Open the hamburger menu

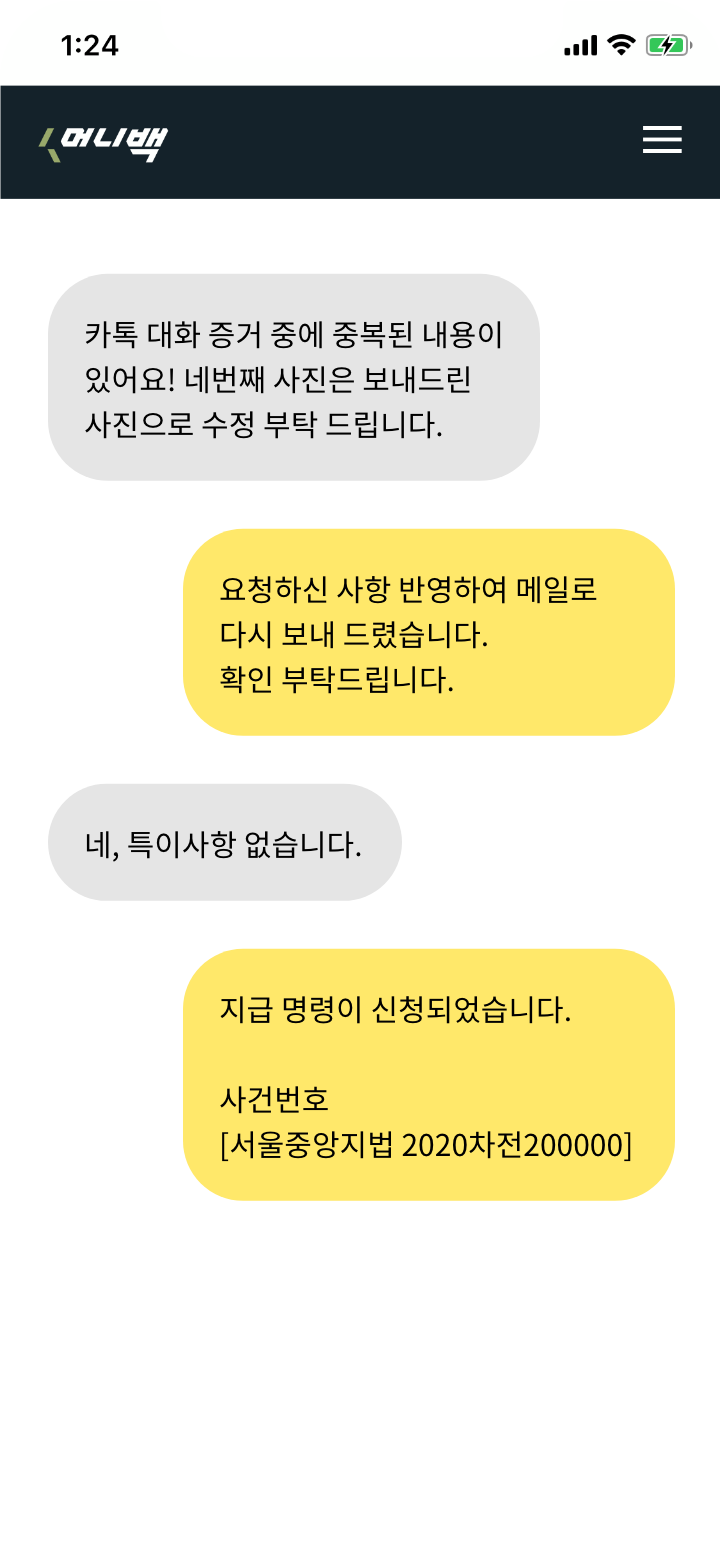(662, 140)
